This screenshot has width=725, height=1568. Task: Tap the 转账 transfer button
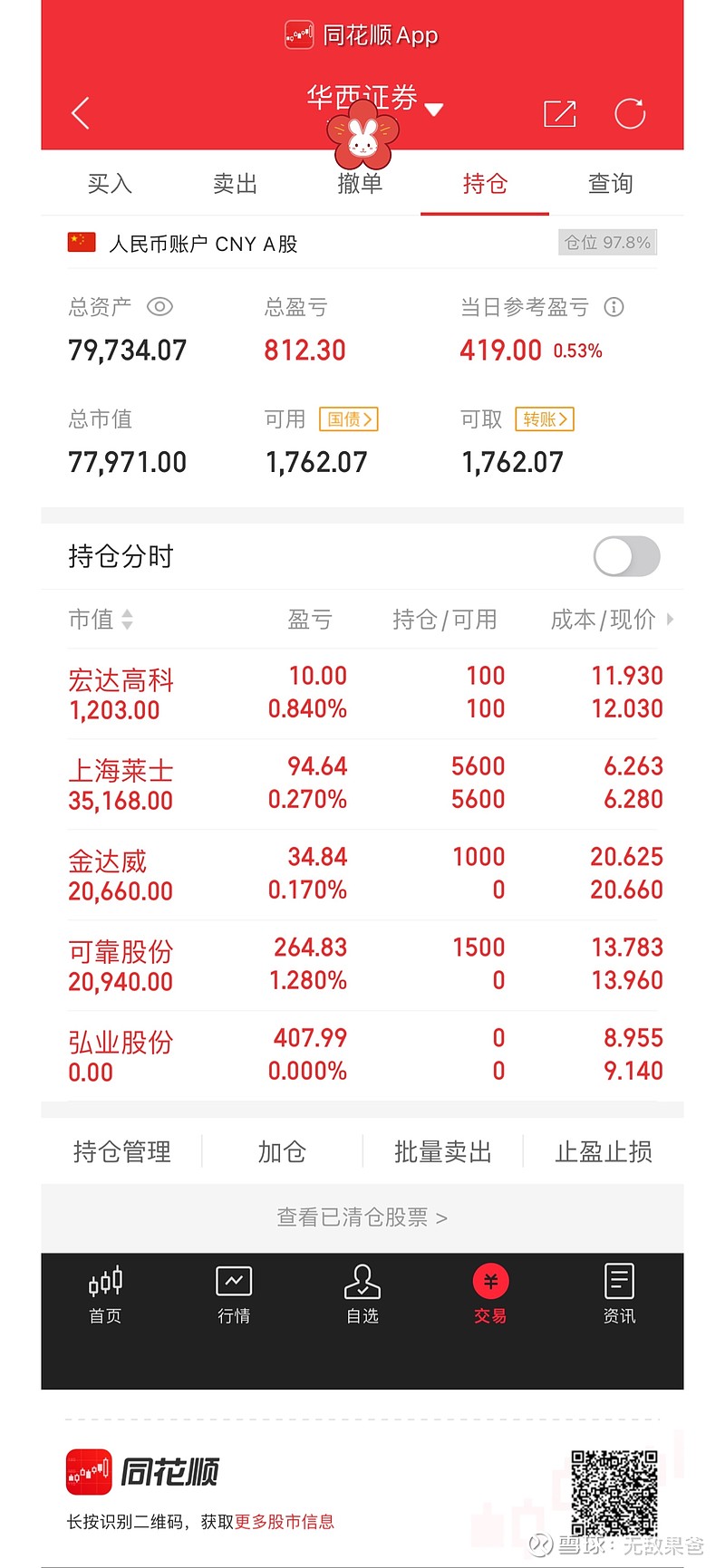545,419
